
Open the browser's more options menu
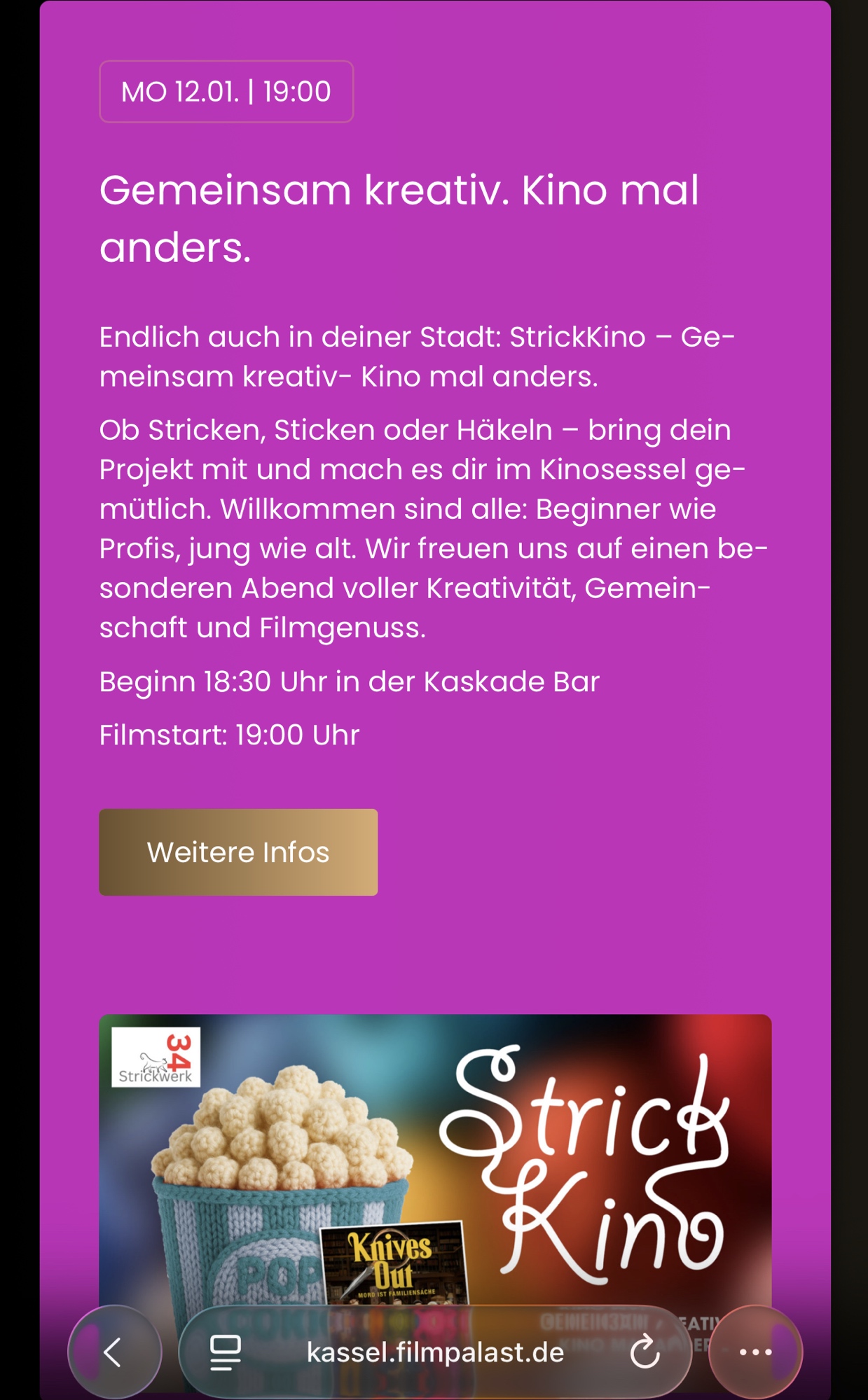[755, 1352]
